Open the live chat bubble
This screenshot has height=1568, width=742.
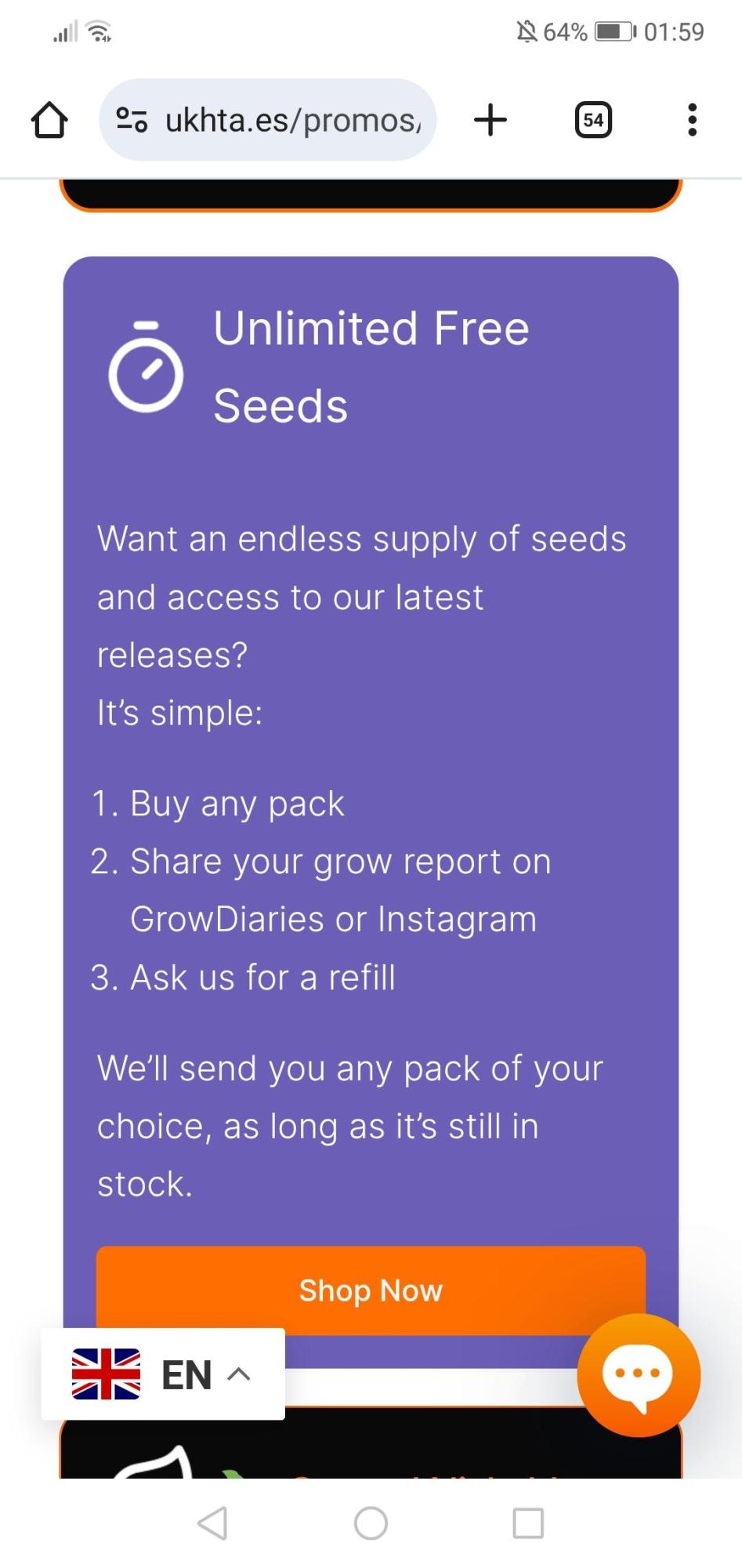coord(638,1374)
